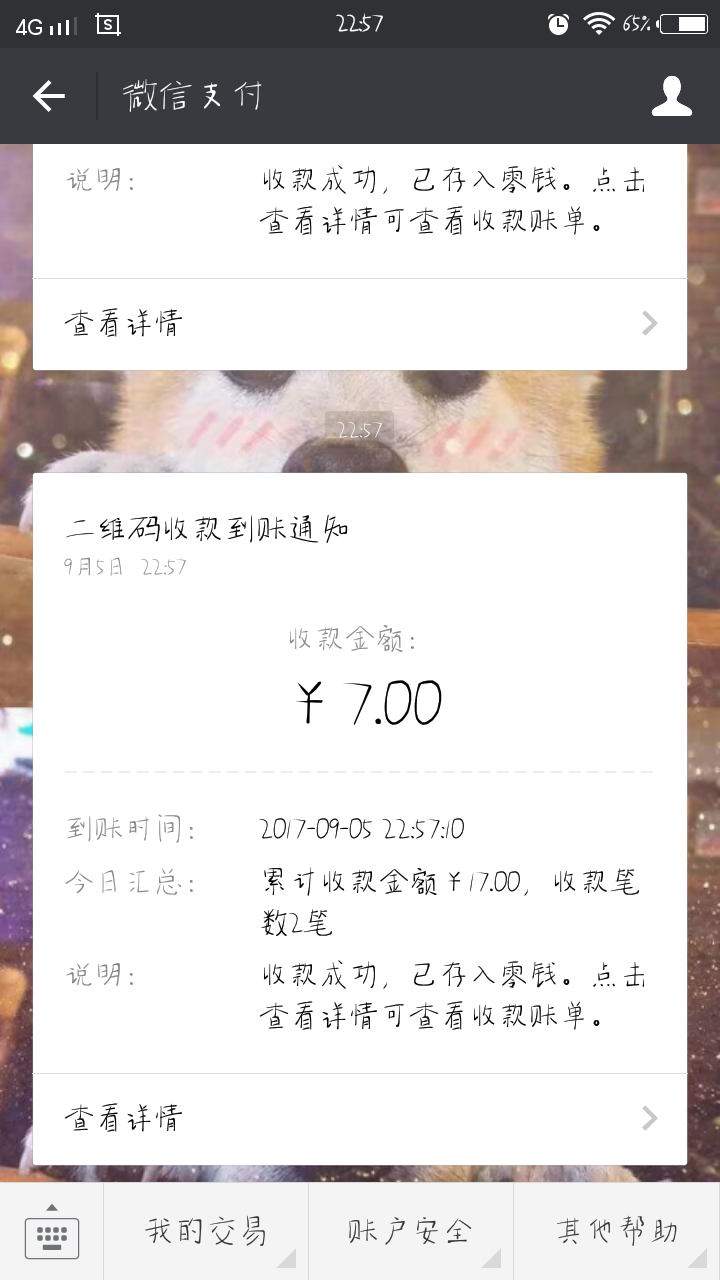Switch to keyboard input mode
Image resolution: width=720 pixels, height=1280 pixels.
tap(52, 1232)
